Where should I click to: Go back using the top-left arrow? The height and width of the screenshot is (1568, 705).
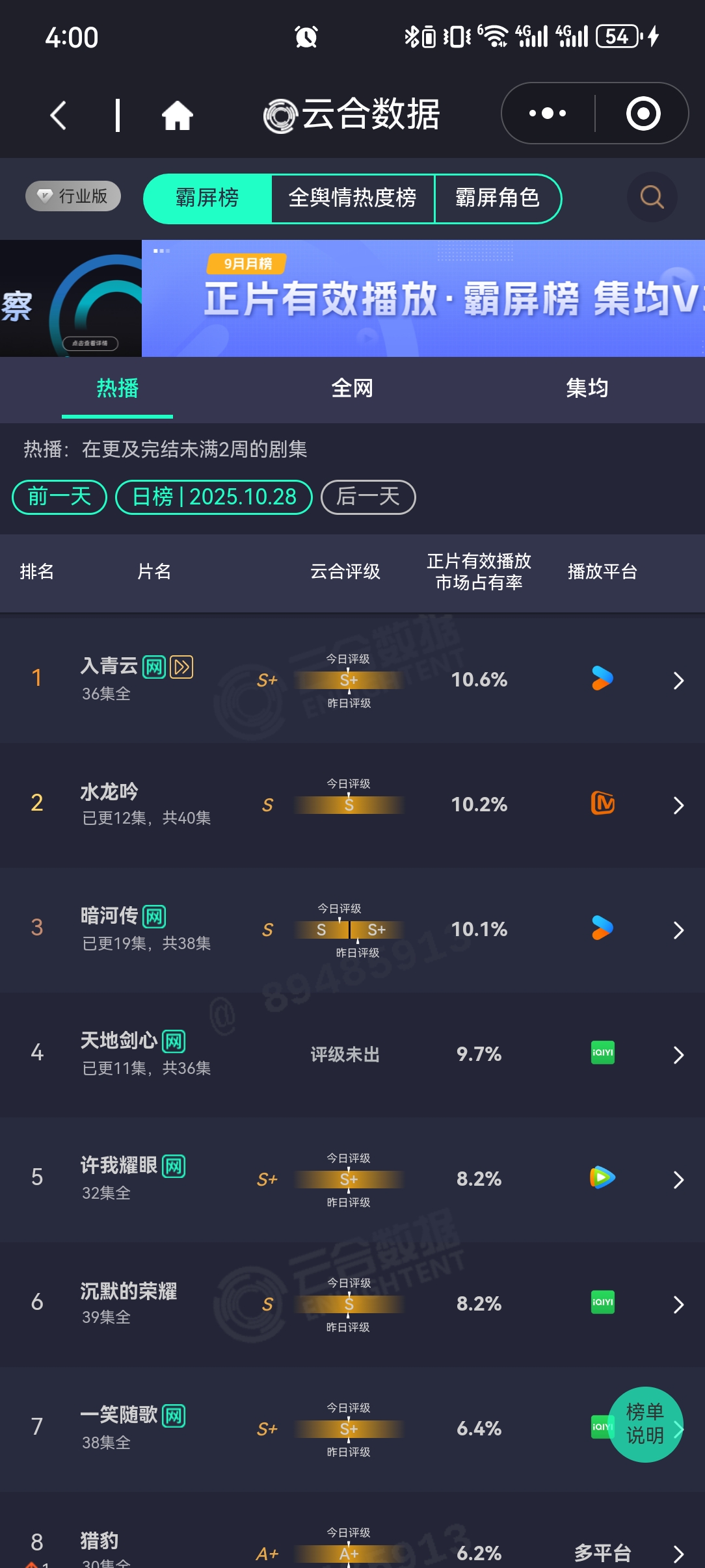coord(59,115)
